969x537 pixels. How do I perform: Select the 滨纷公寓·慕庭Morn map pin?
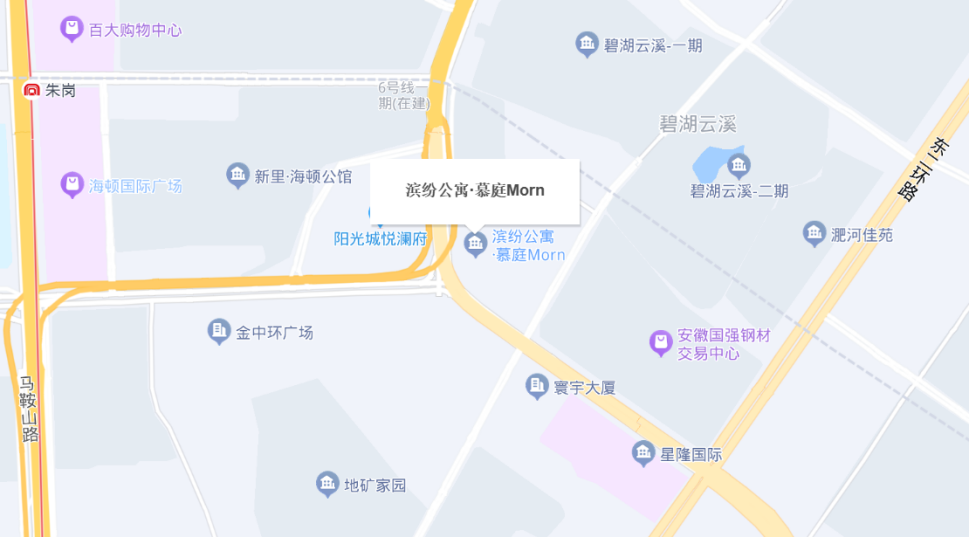pos(476,243)
